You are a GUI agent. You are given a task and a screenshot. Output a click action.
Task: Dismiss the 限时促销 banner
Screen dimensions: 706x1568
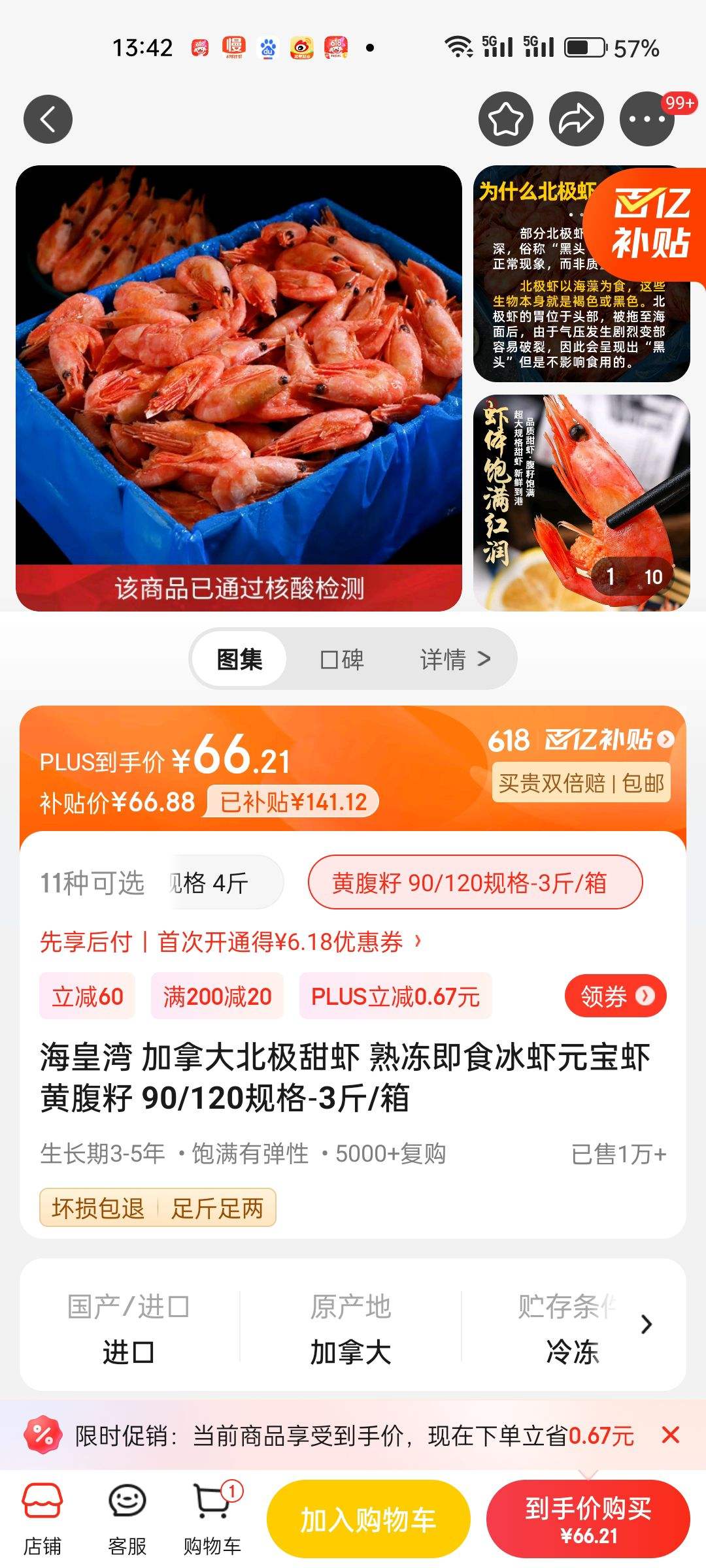click(670, 1435)
